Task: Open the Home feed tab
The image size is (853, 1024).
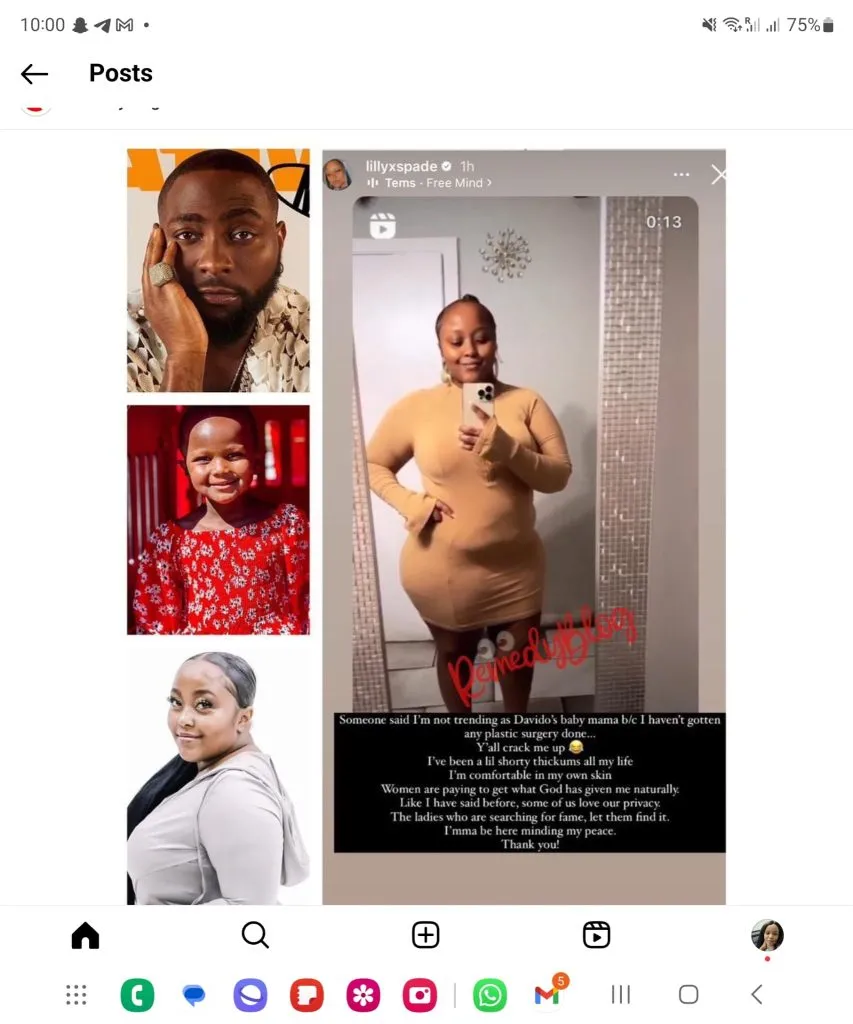Action: [x=86, y=935]
